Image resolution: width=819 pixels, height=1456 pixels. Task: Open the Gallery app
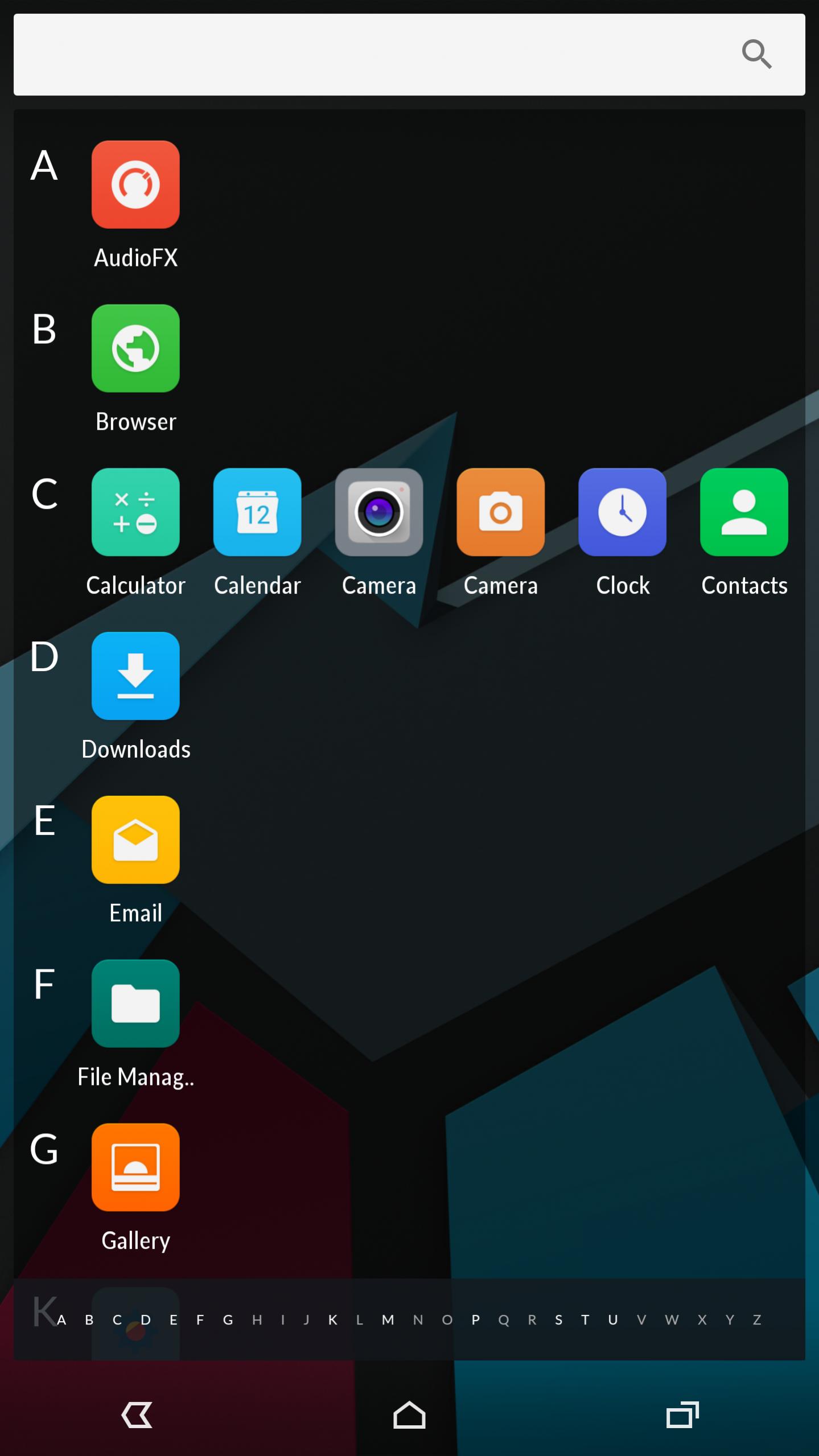pyautogui.click(x=135, y=1167)
